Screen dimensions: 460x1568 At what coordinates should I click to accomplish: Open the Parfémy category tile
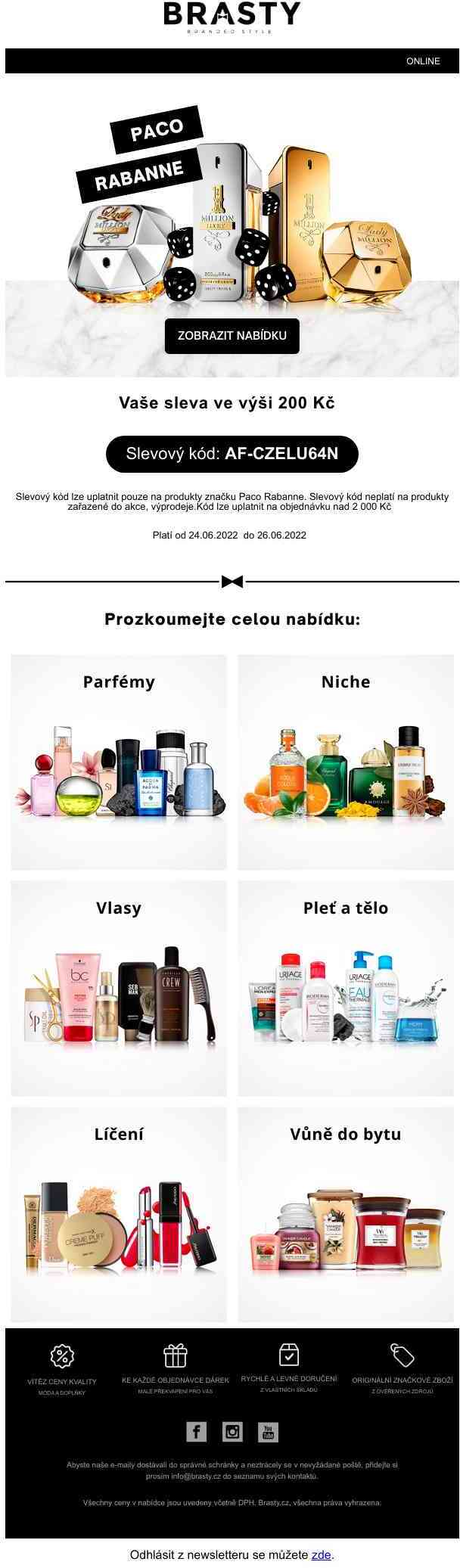pyautogui.click(x=119, y=761)
